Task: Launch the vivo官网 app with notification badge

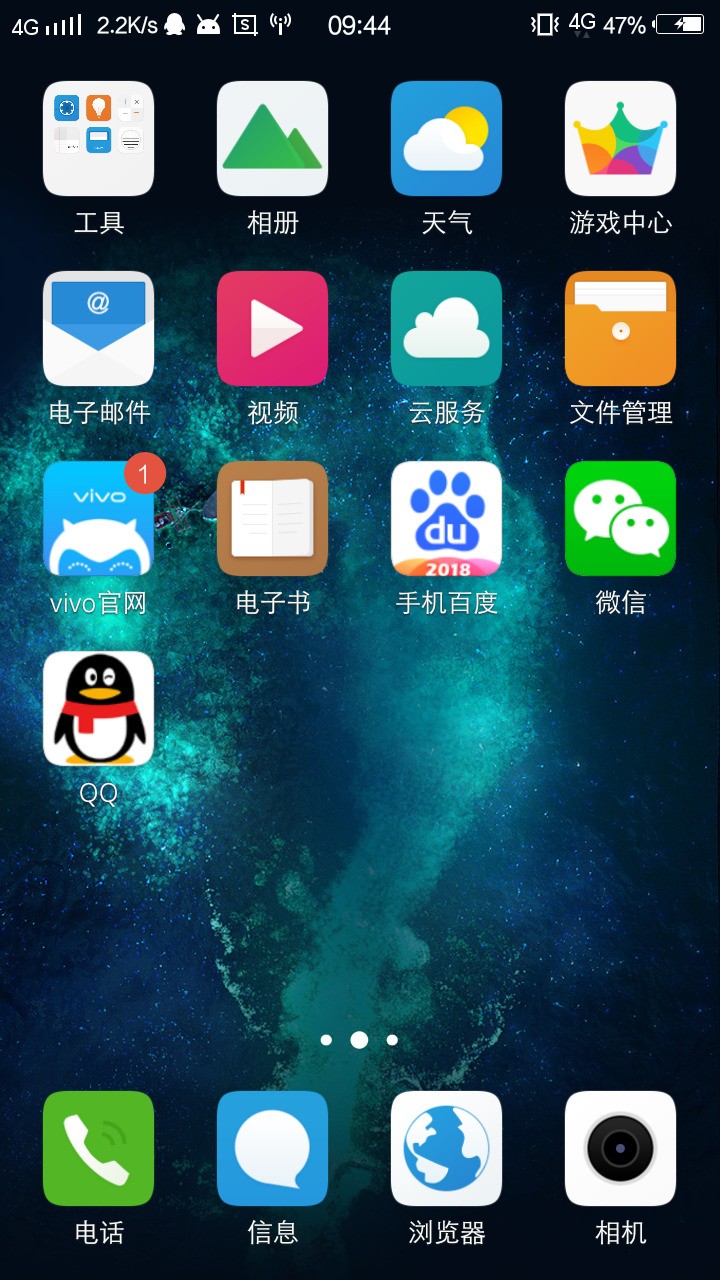Action: (x=98, y=518)
